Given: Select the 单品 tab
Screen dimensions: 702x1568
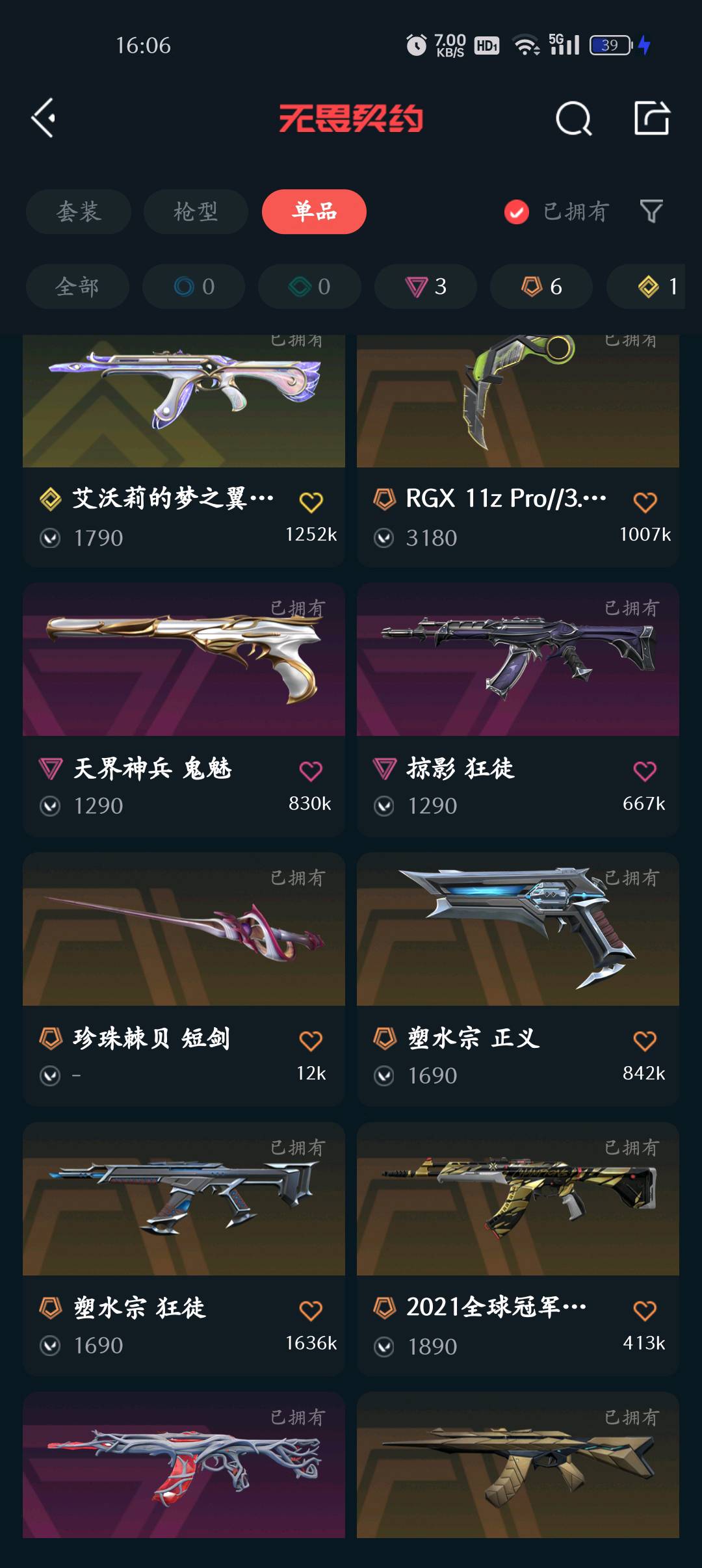Looking at the screenshot, I should coord(314,211).
